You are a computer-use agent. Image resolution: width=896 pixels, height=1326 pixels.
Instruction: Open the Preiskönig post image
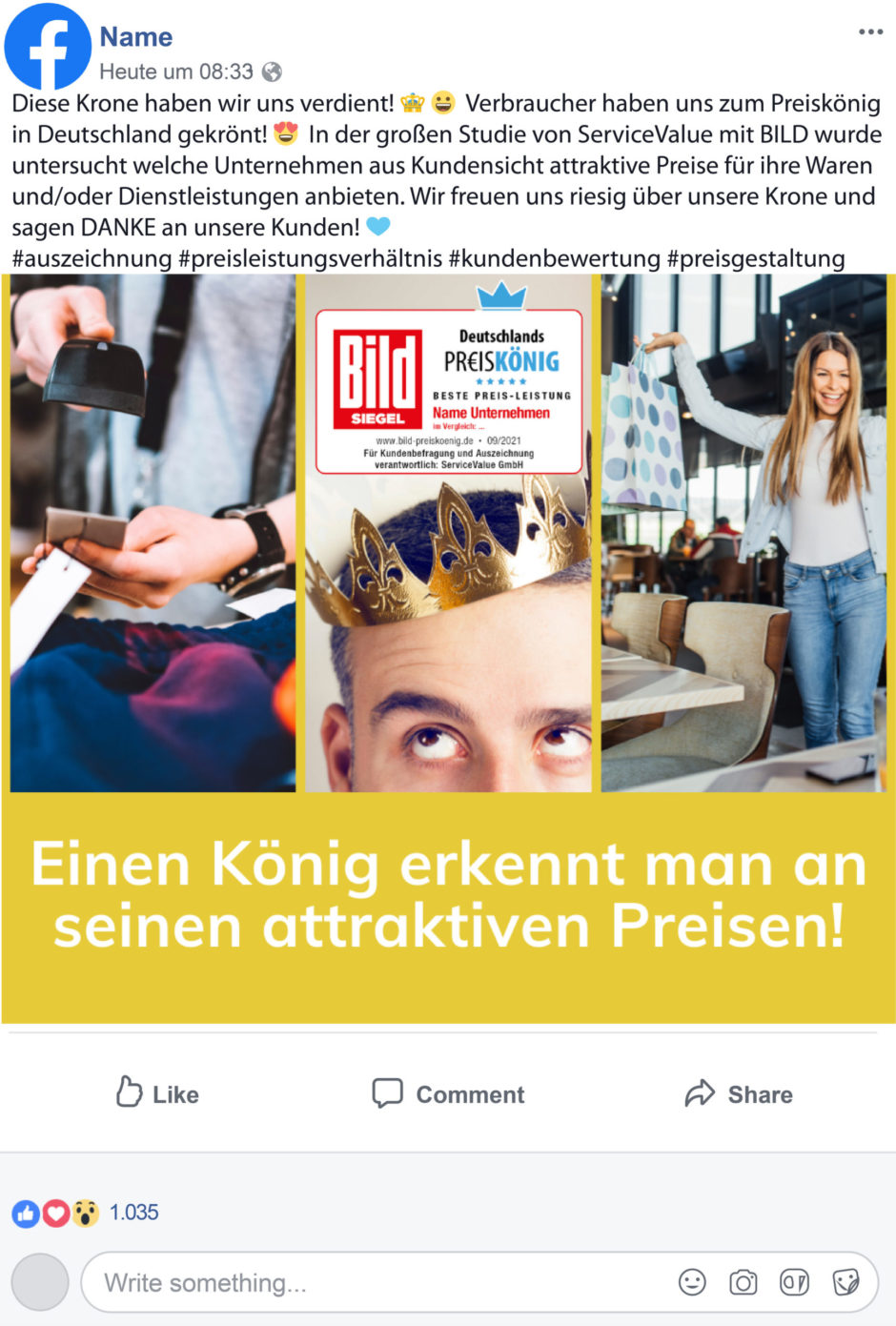448,648
